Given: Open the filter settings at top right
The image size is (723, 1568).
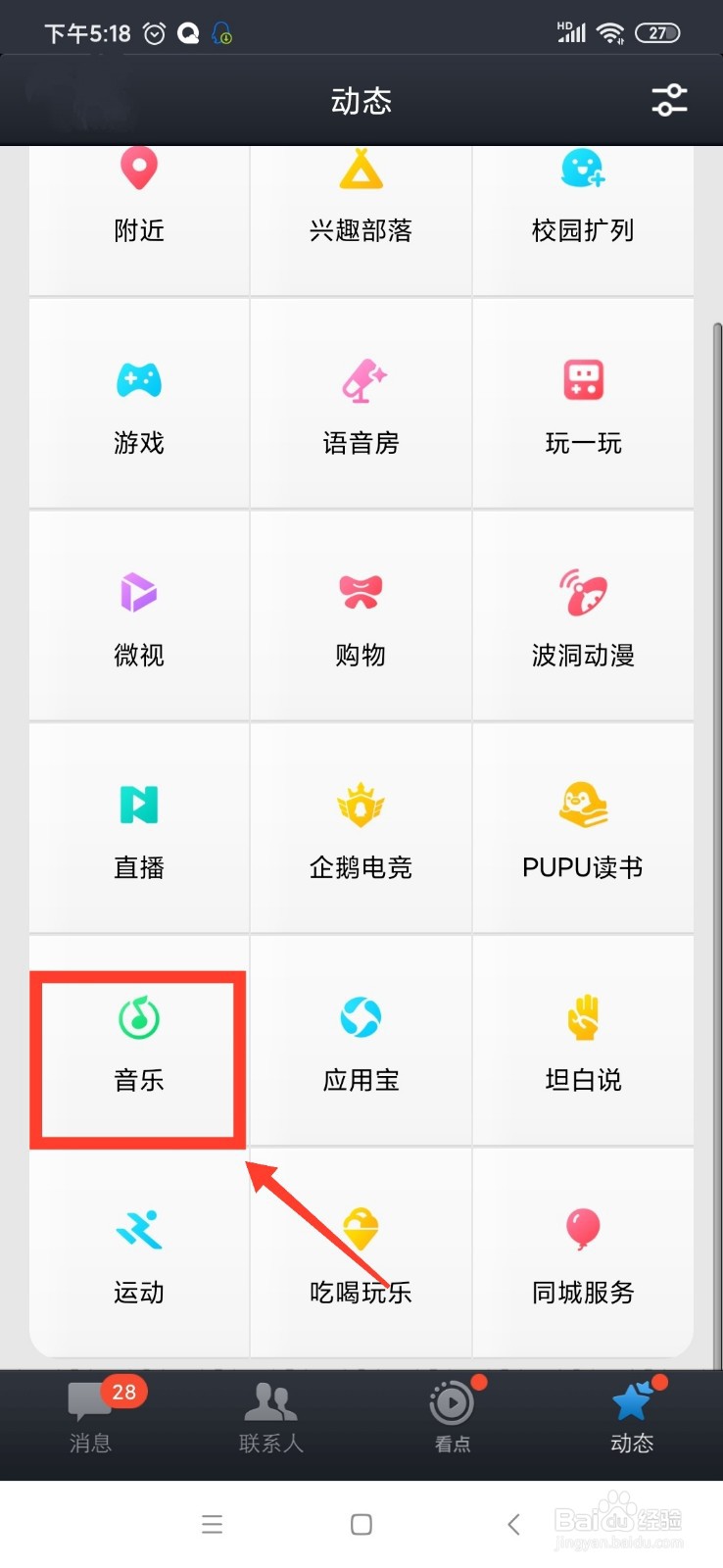Looking at the screenshot, I should tap(669, 100).
